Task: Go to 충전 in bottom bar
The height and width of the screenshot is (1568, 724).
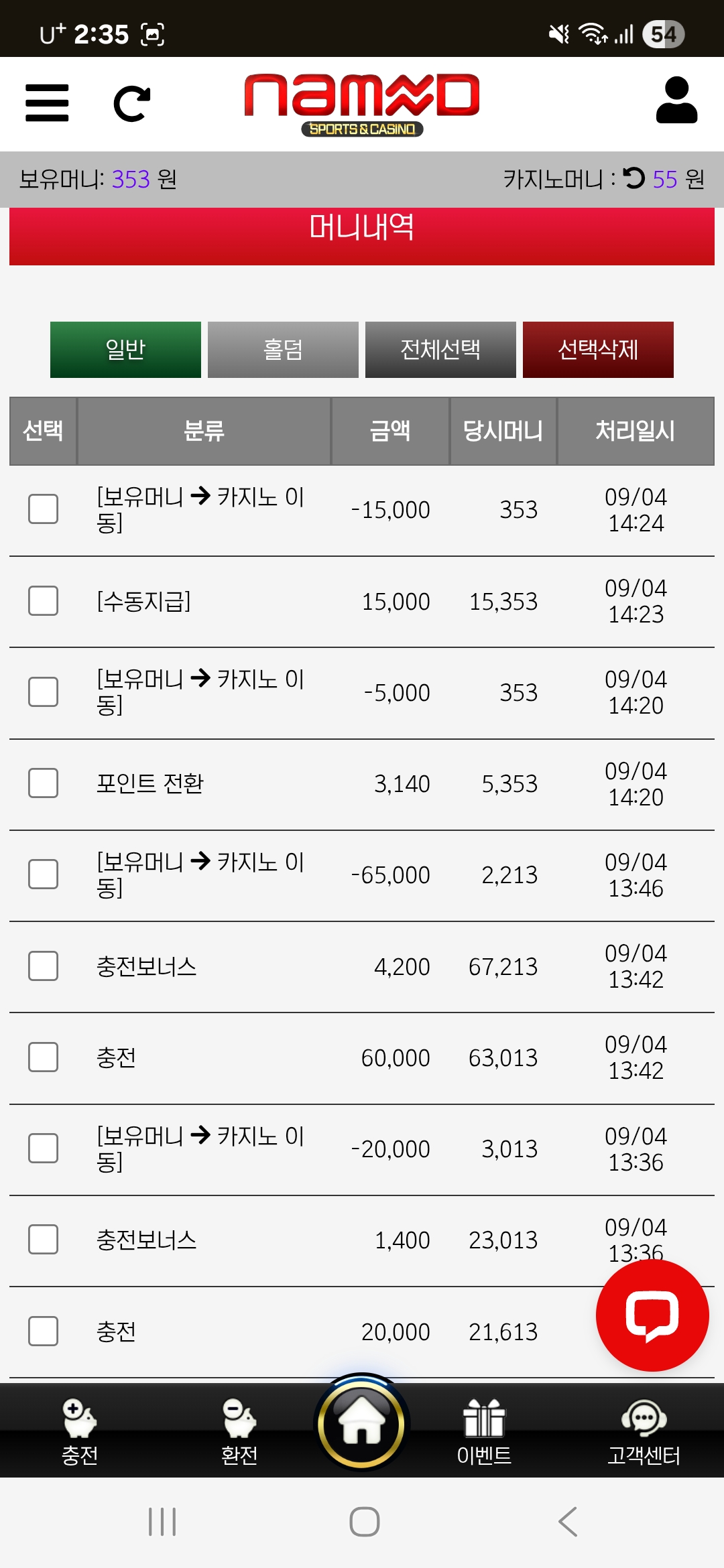Action: 80,1431
